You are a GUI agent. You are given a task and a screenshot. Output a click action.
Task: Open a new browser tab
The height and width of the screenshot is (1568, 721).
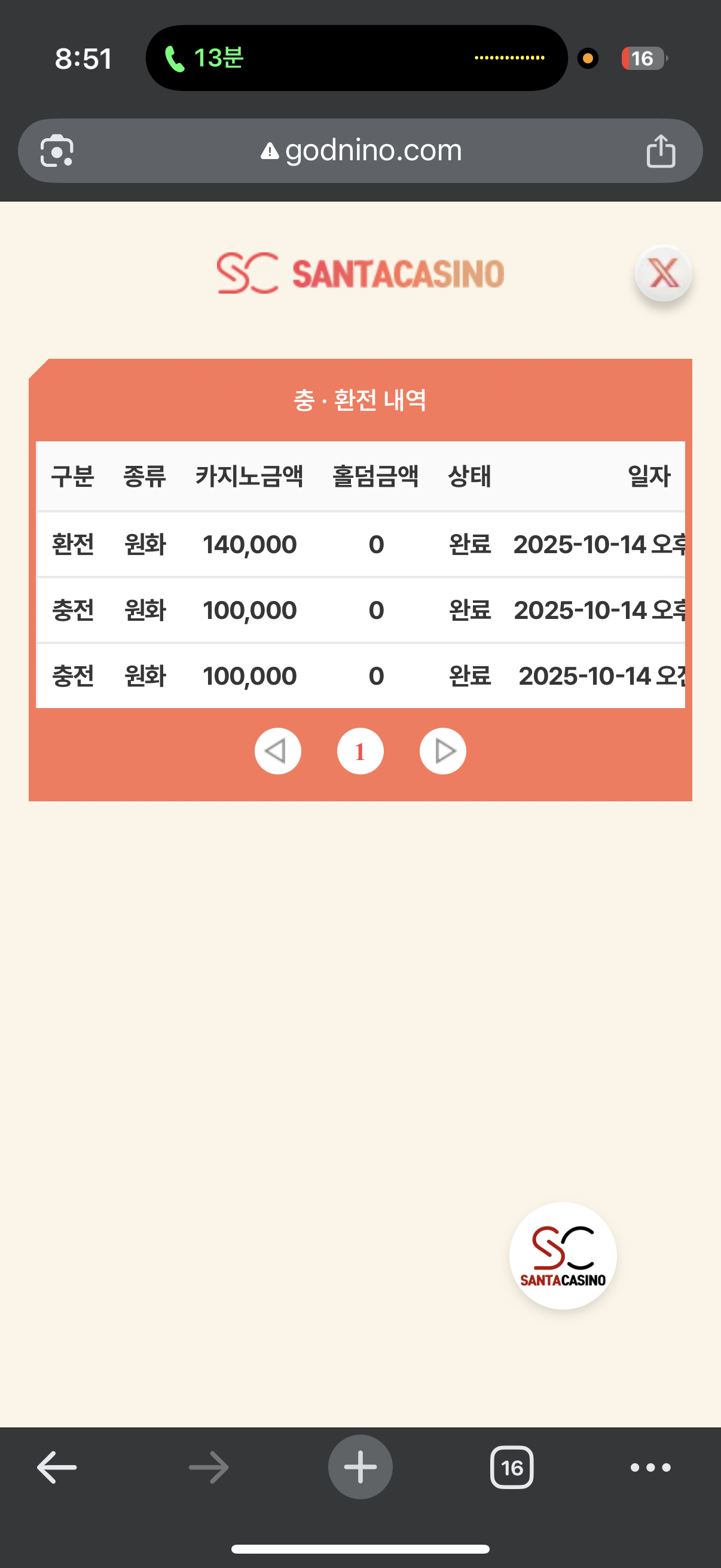pyautogui.click(x=360, y=1467)
